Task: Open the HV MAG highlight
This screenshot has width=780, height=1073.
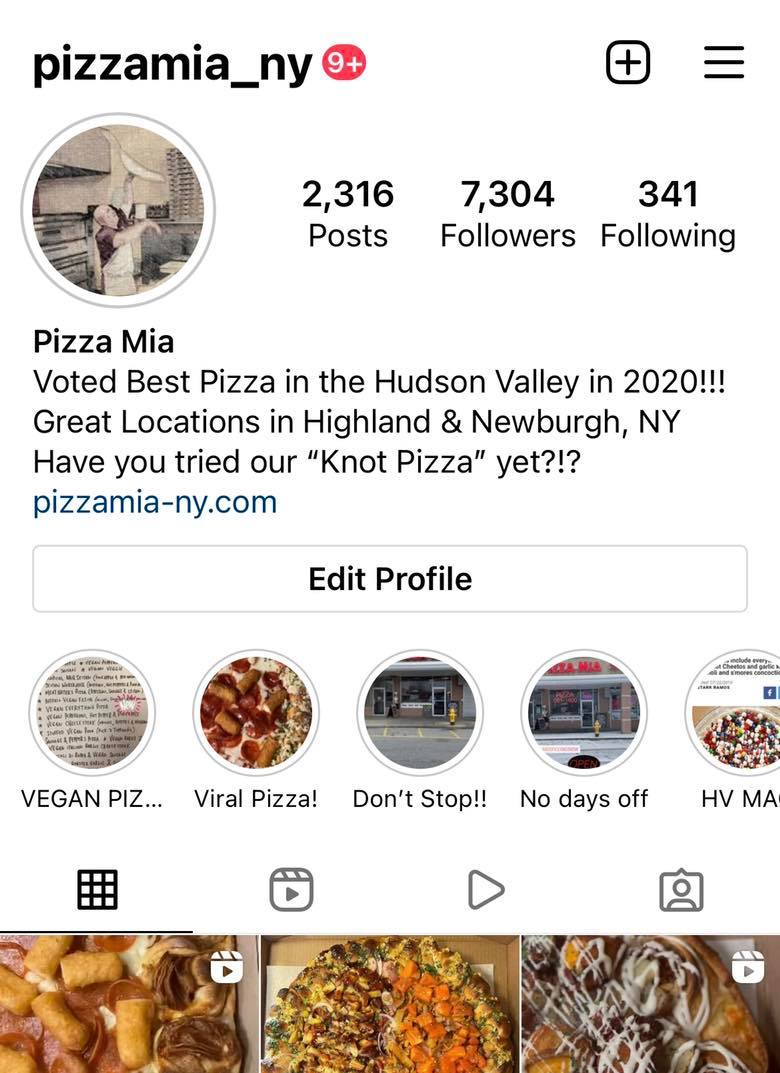Action: point(740,714)
